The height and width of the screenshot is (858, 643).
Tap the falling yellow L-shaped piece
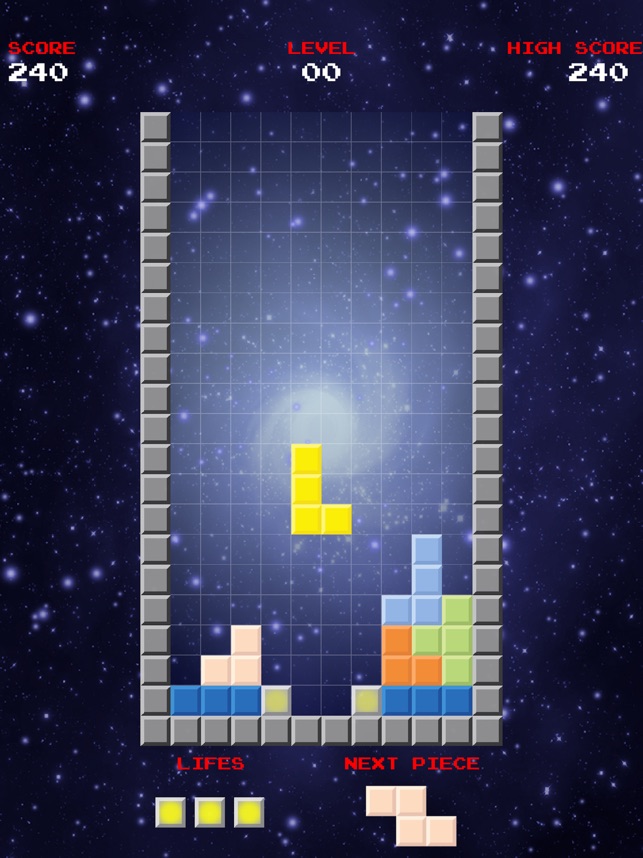tap(307, 490)
